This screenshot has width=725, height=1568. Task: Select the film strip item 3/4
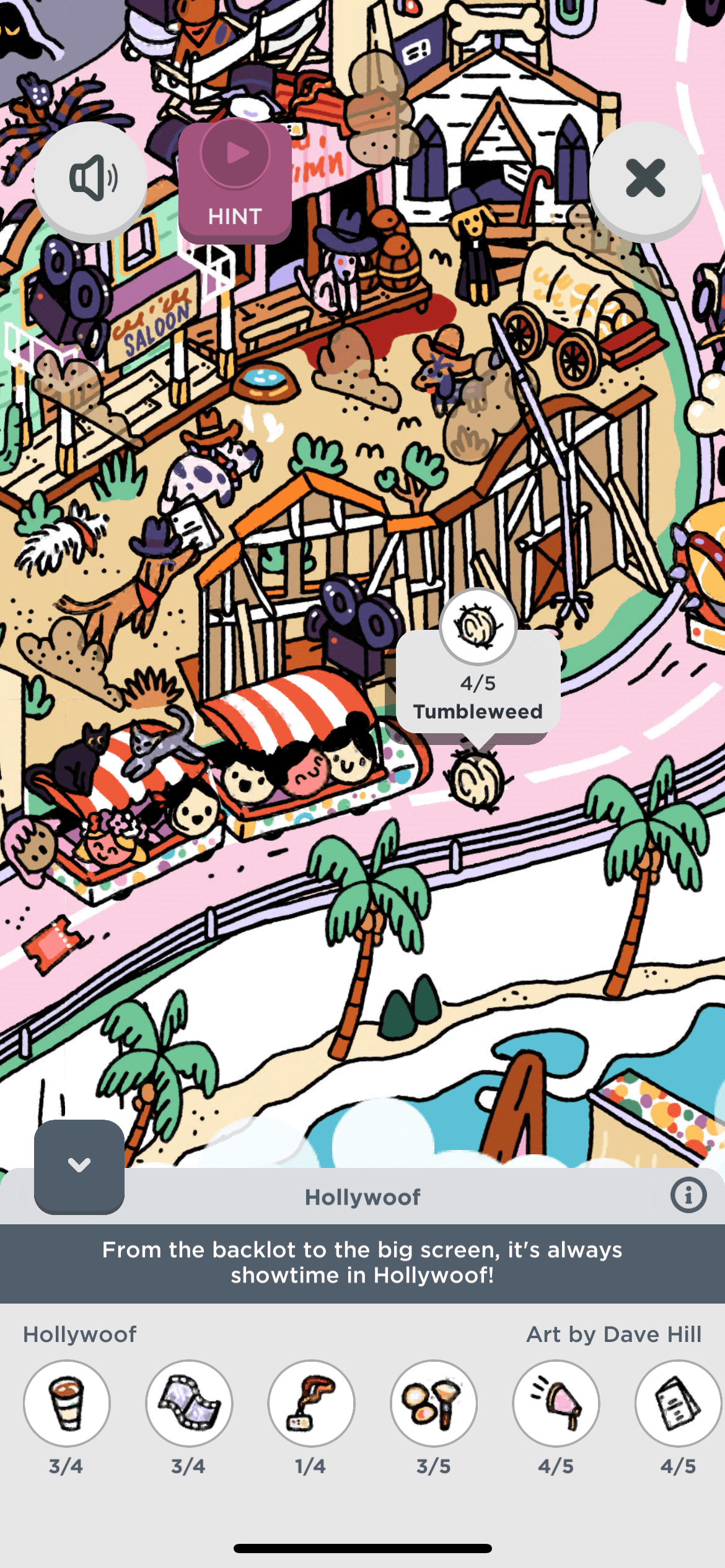tap(189, 1403)
